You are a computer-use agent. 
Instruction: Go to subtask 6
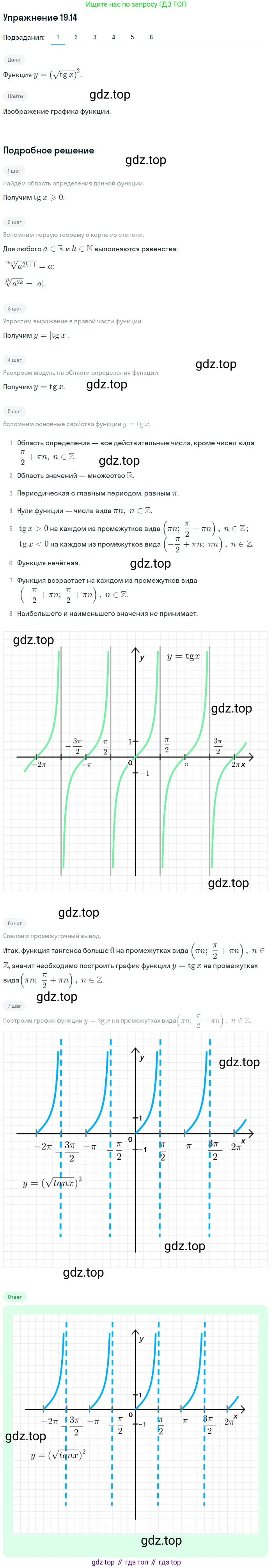coord(151,37)
